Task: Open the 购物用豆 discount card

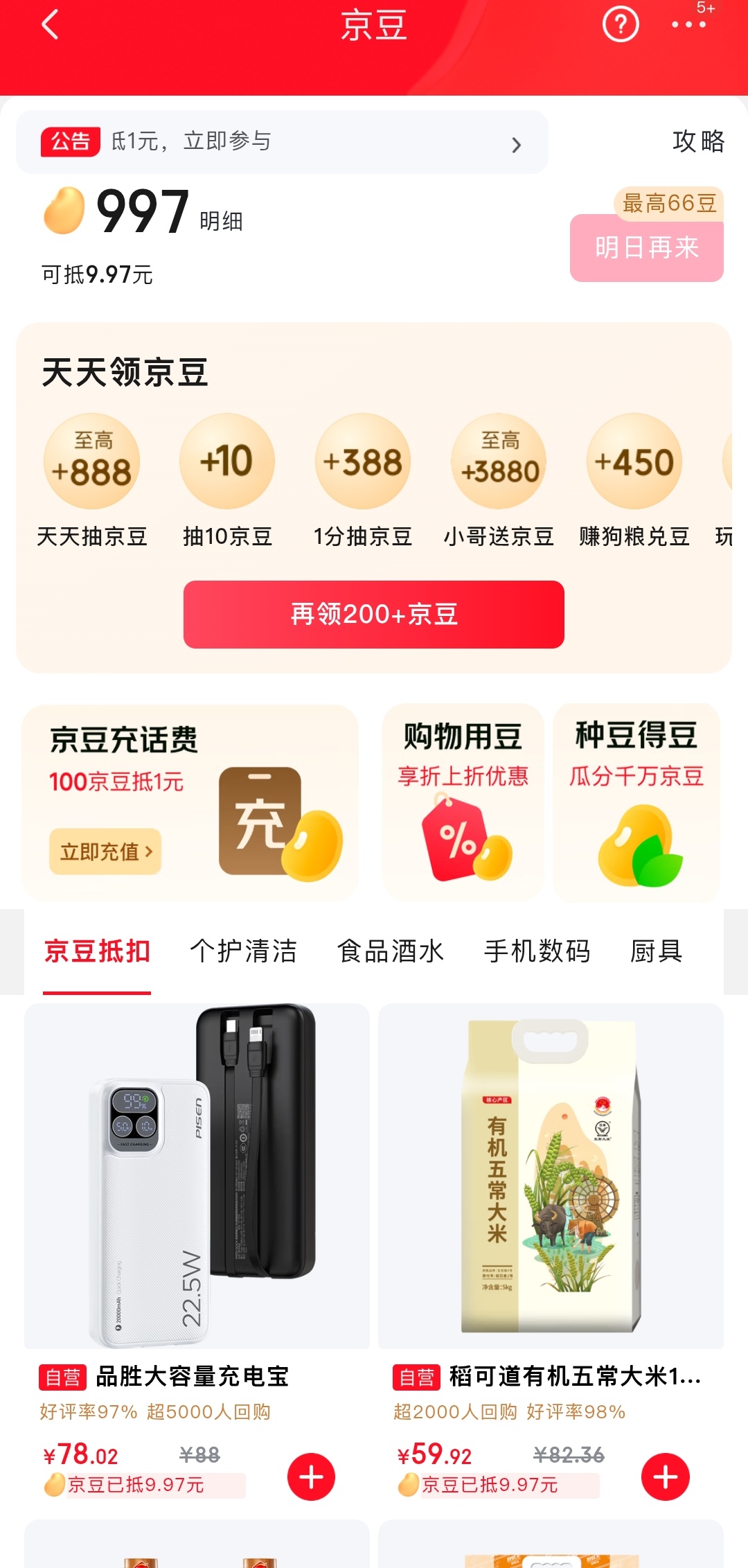Action: (x=463, y=802)
